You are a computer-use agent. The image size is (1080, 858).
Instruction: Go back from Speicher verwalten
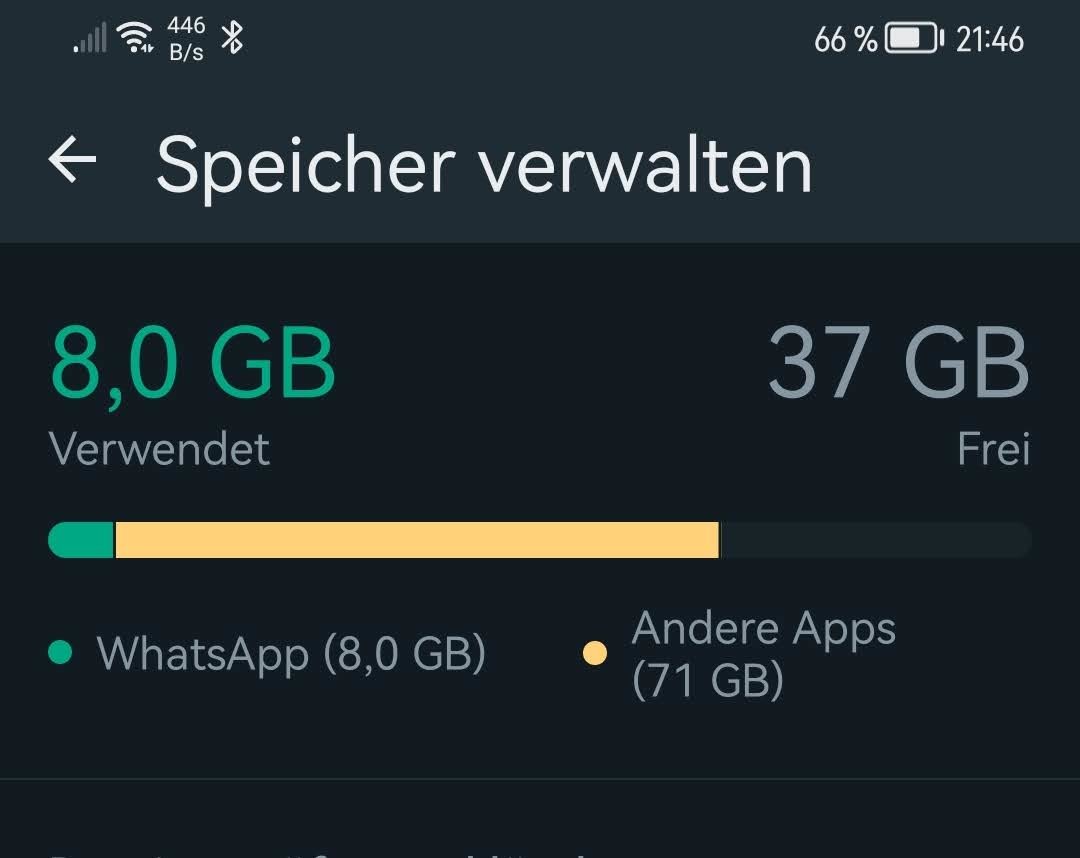point(73,161)
